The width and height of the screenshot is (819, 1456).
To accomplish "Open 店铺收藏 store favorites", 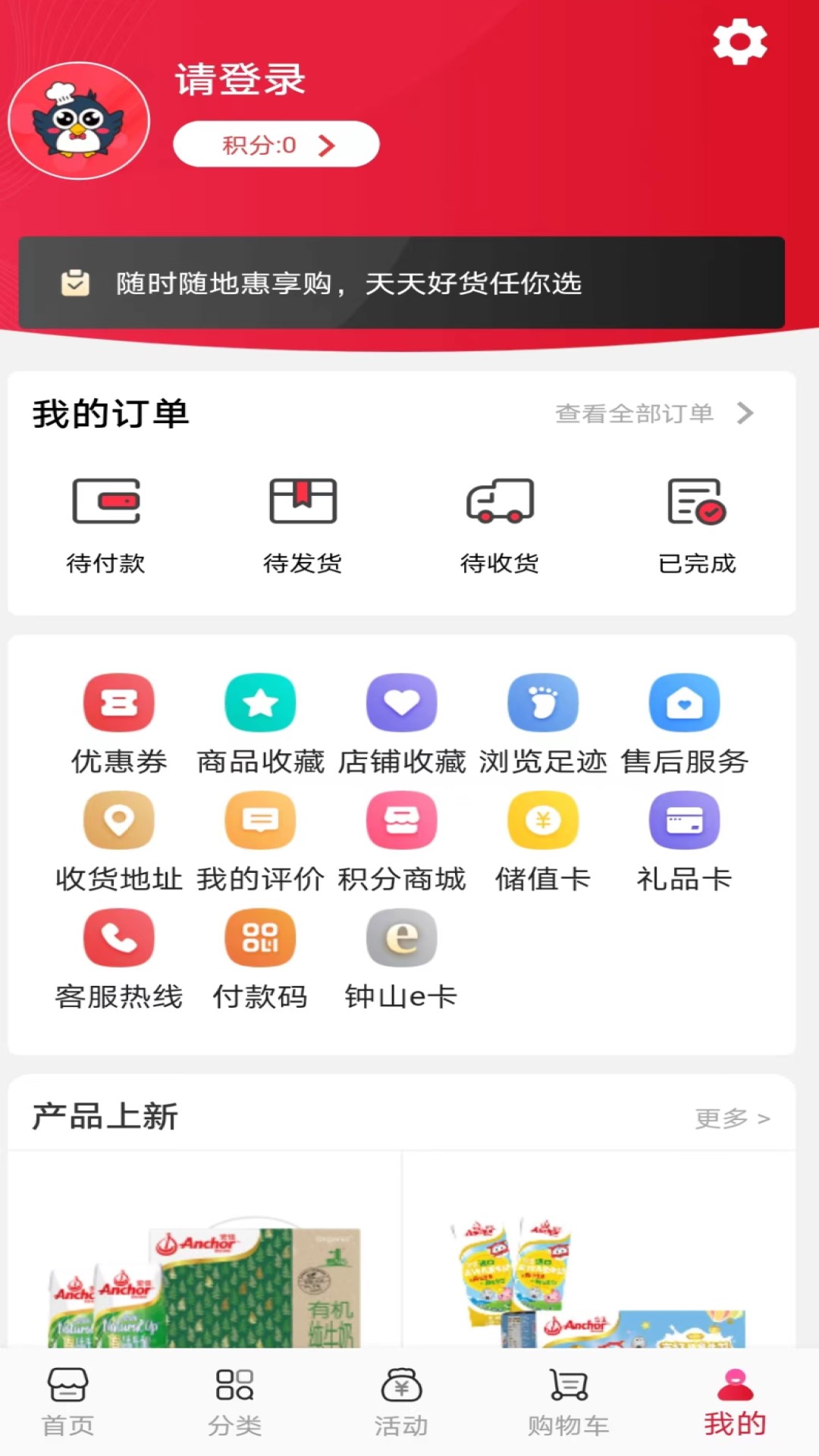I will pos(401,703).
